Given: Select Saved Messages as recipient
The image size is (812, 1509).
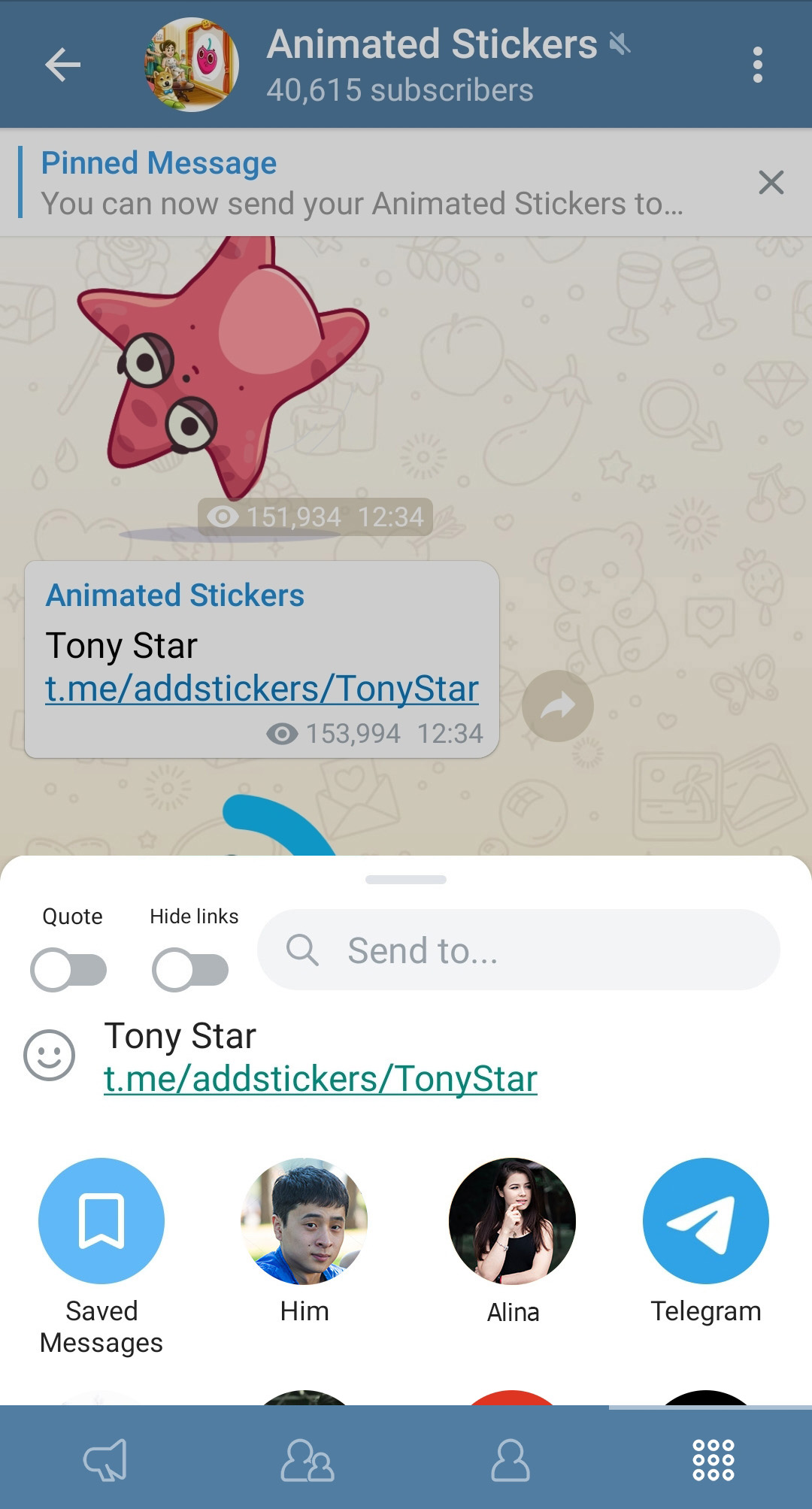Looking at the screenshot, I should click(x=101, y=1221).
